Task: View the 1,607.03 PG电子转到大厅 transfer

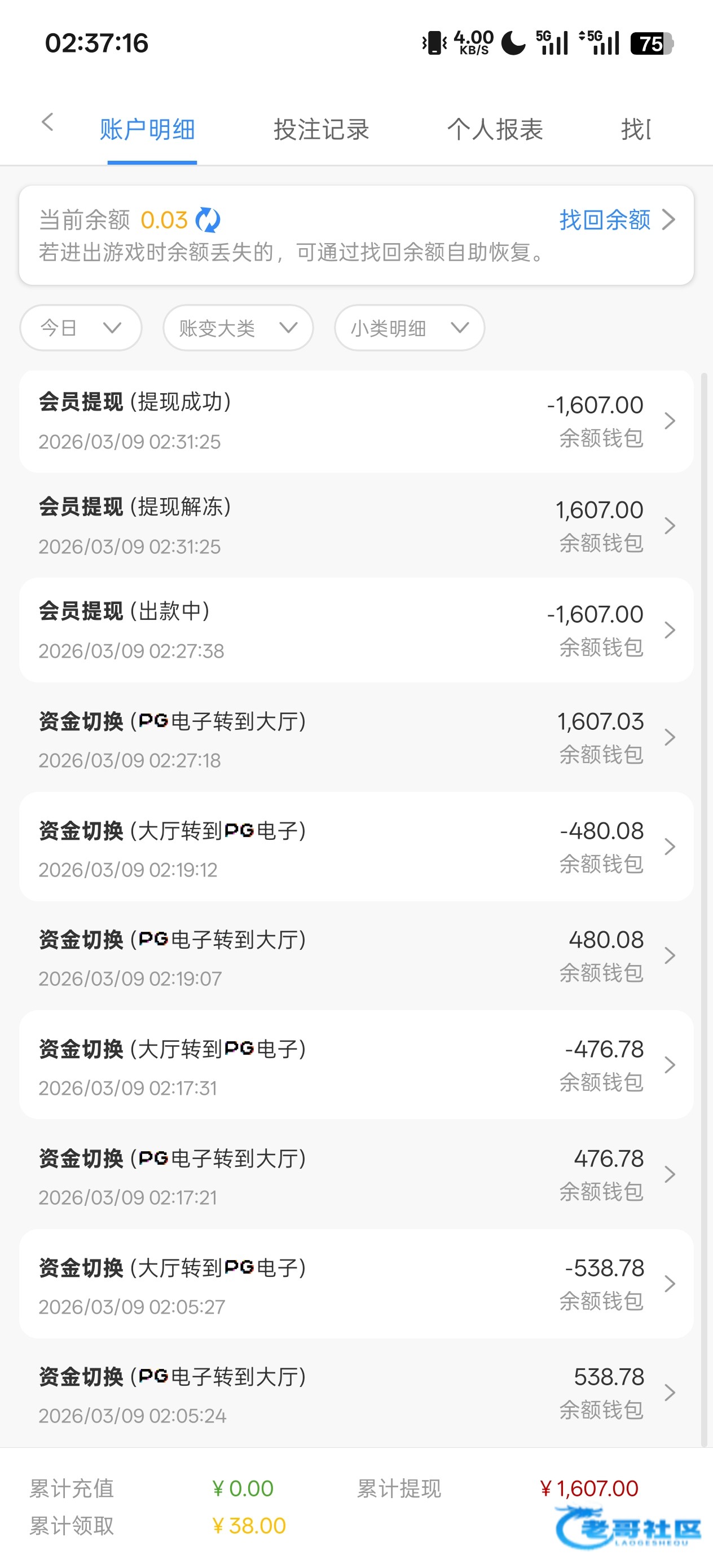Action: point(356,738)
